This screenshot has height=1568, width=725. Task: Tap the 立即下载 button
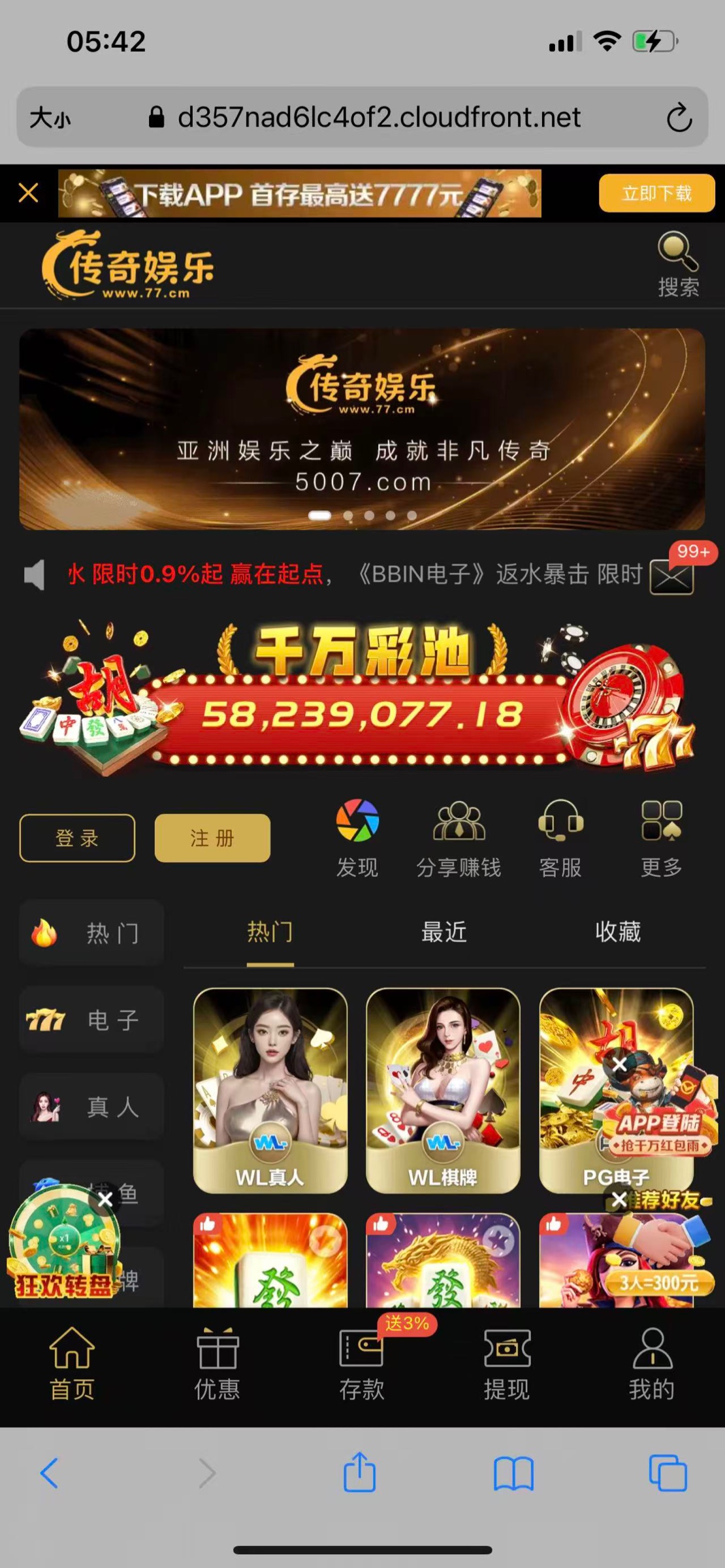point(656,193)
